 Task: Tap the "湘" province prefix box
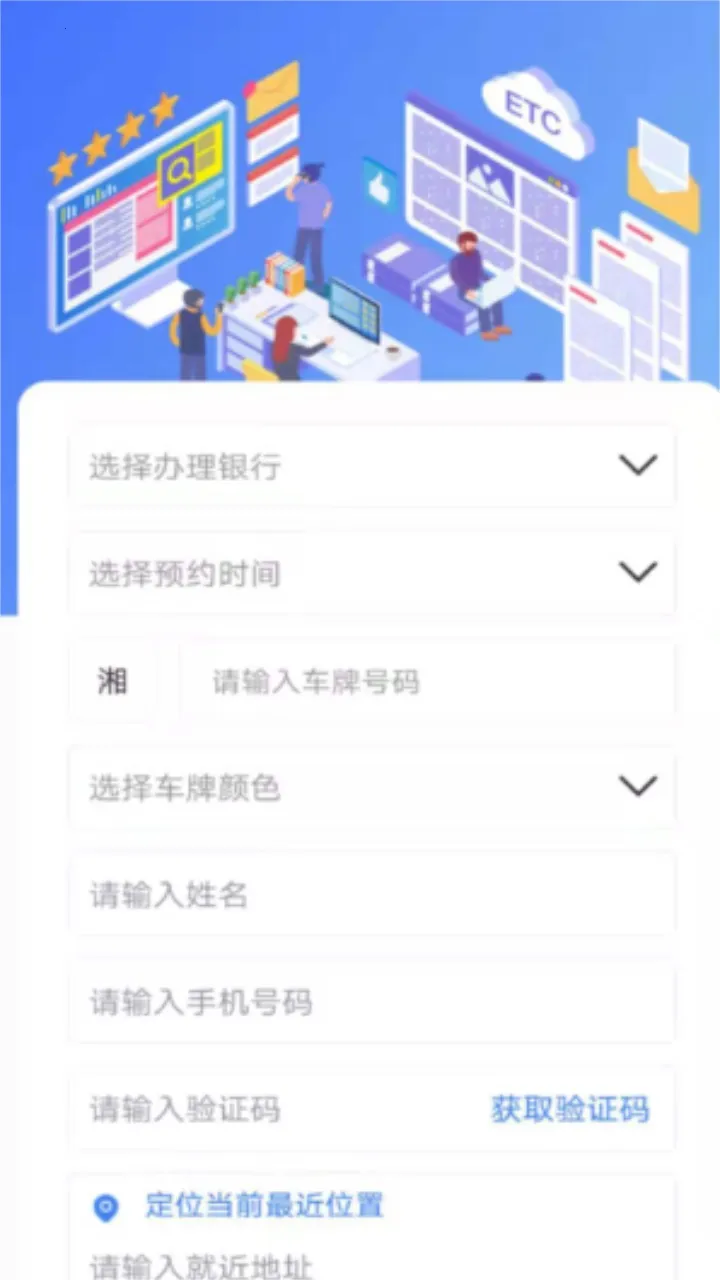pyautogui.click(x=112, y=681)
